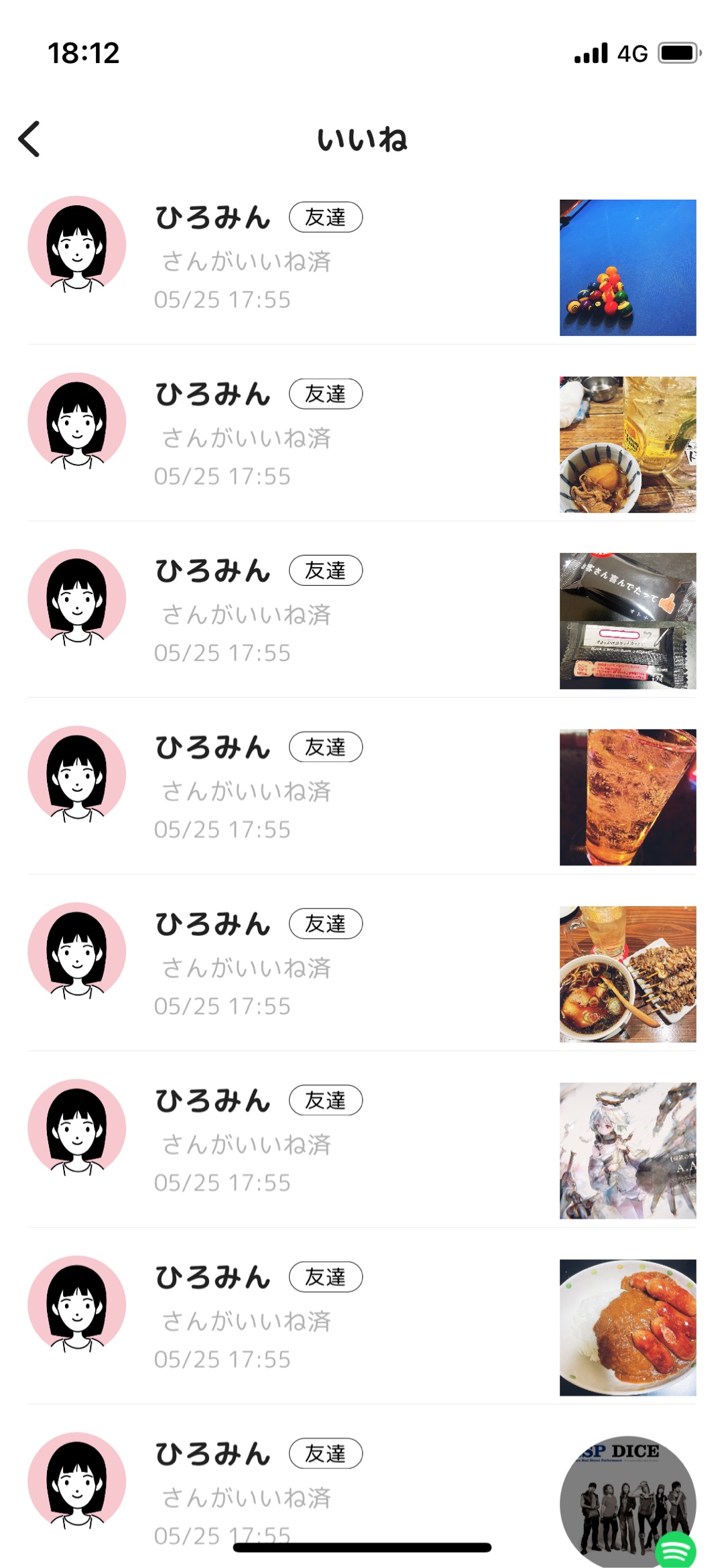
Task: Open ひろみん's profile beside the billiard photo
Action: [x=77, y=245]
